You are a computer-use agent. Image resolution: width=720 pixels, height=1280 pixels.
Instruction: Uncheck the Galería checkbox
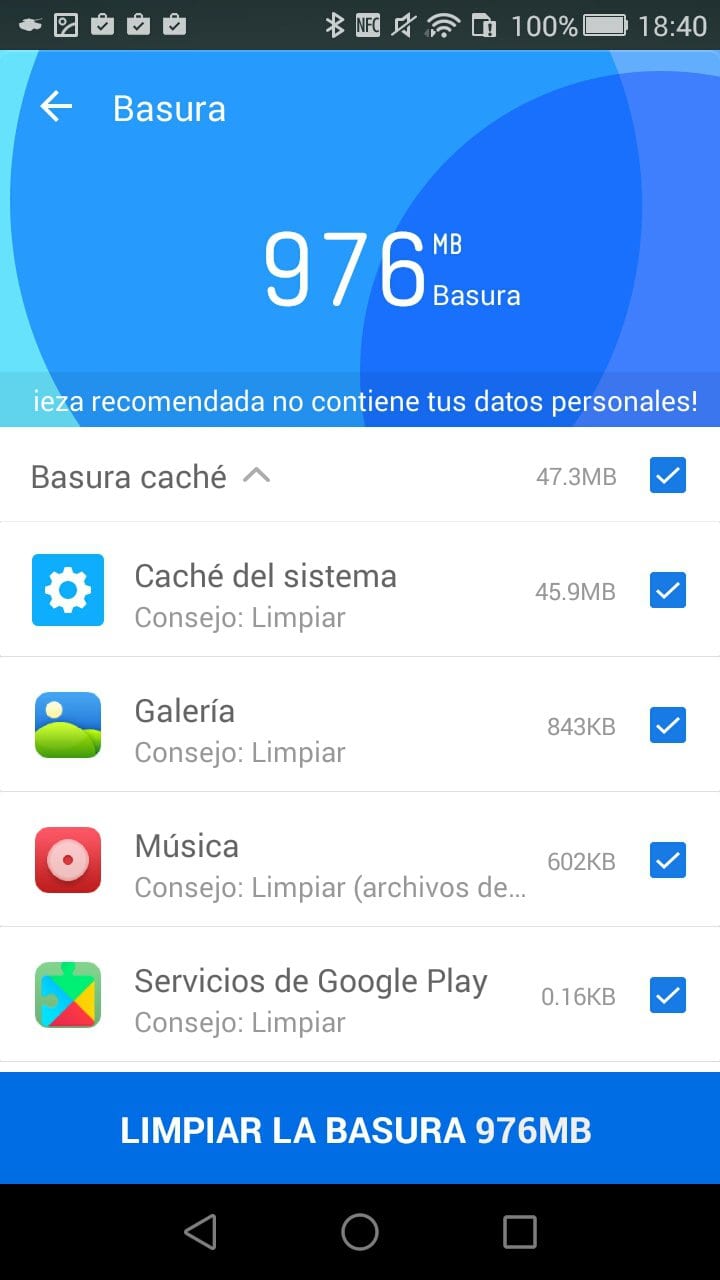668,725
